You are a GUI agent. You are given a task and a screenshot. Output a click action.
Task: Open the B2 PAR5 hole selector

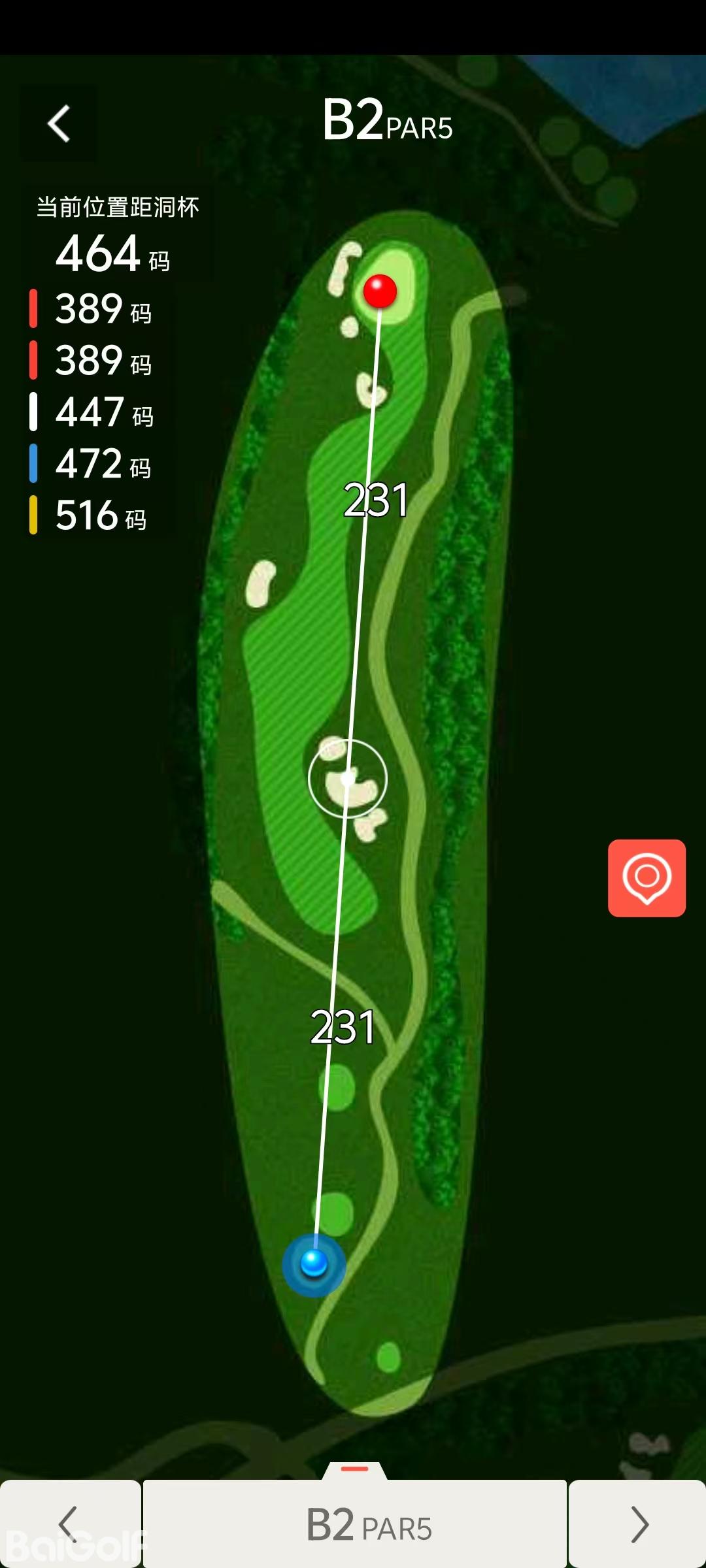[x=355, y=1524]
